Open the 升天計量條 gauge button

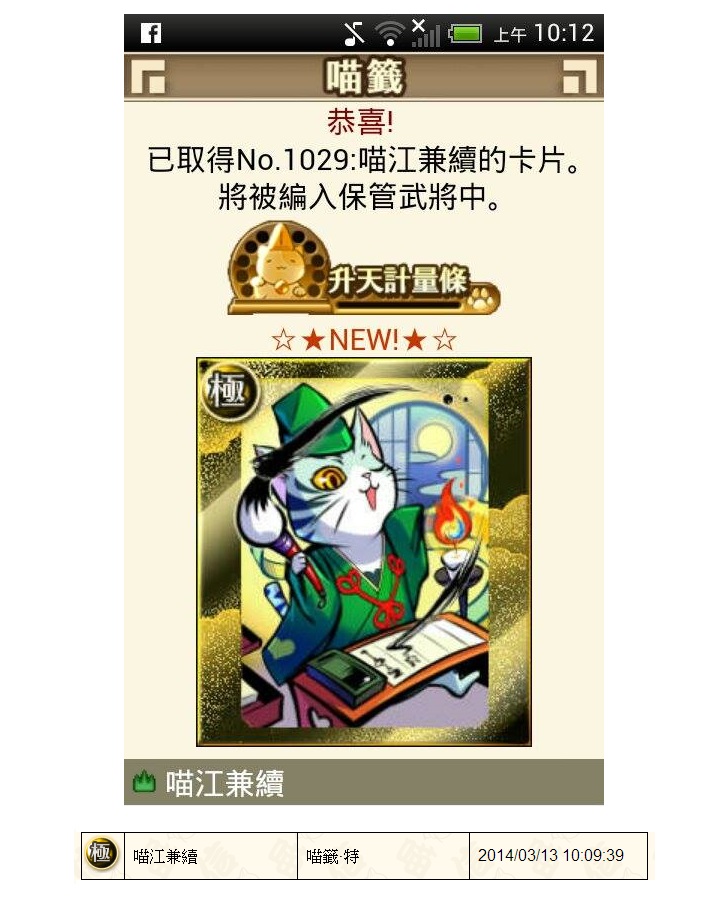[363, 270]
